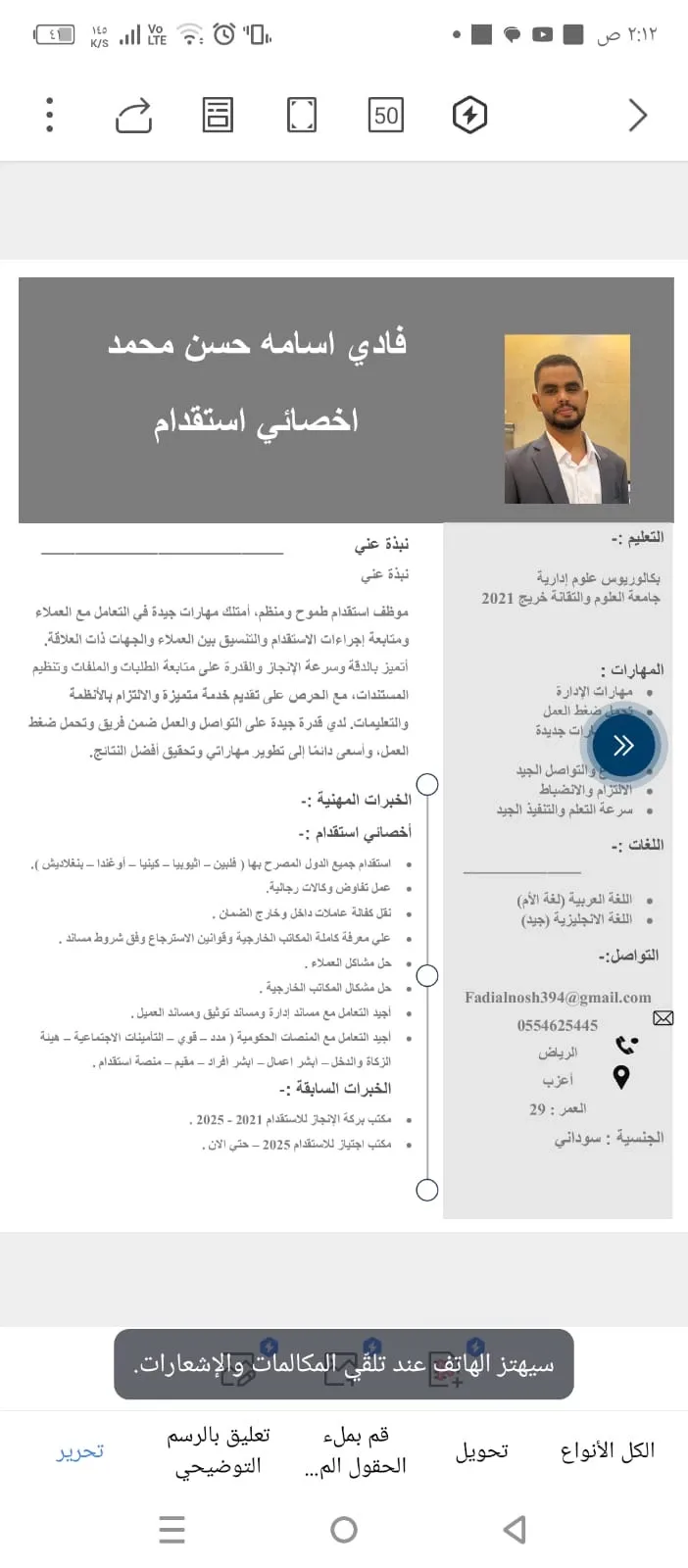Enter full screen mode
688x1568 pixels.
point(302,116)
